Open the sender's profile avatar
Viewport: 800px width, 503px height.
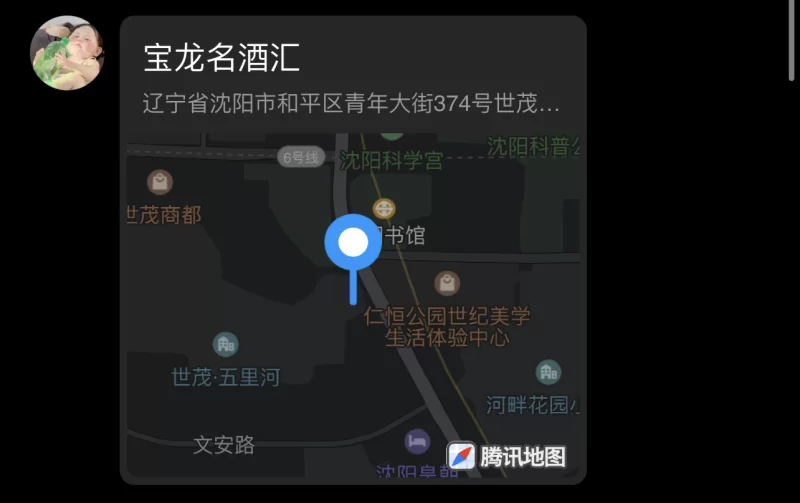point(67,53)
